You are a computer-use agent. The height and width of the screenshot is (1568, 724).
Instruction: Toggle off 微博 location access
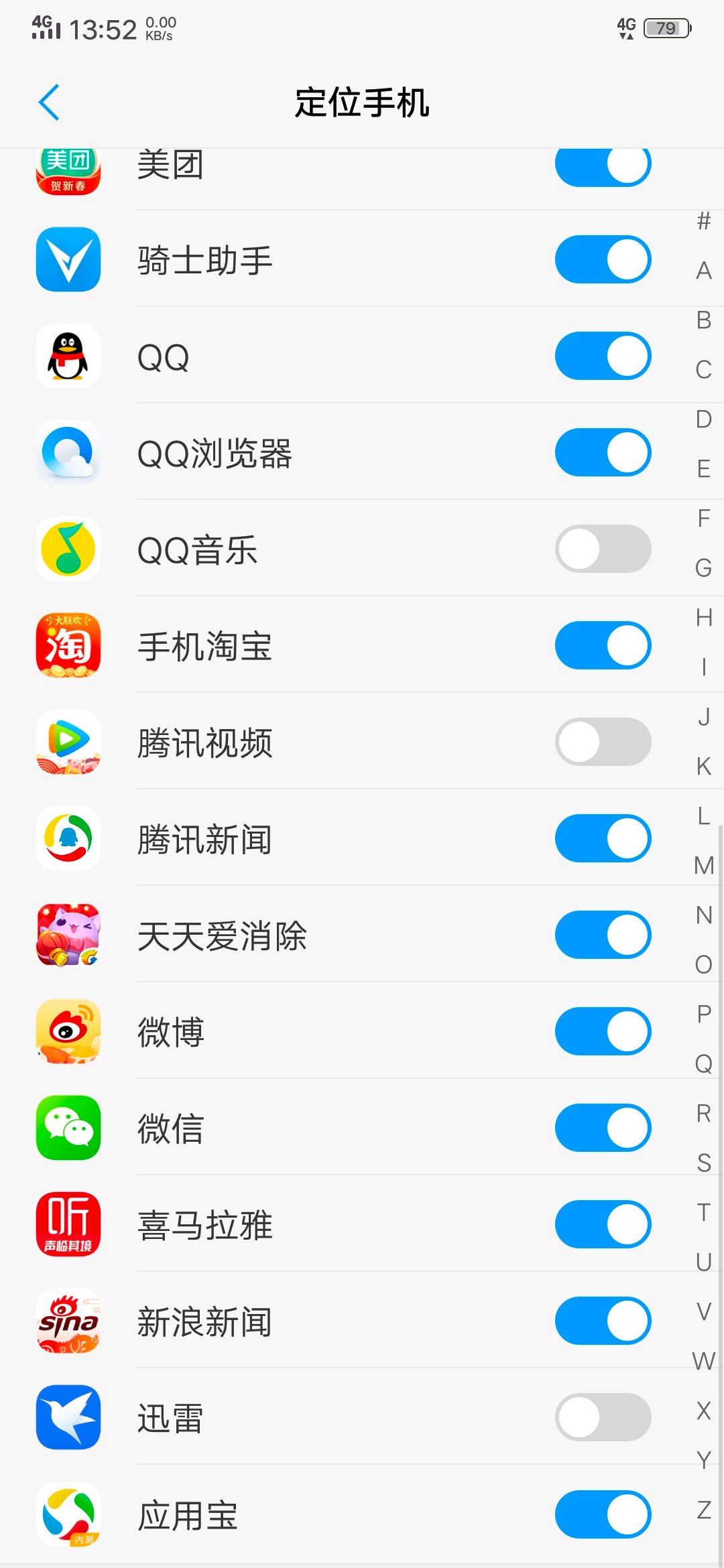pyautogui.click(x=603, y=1031)
